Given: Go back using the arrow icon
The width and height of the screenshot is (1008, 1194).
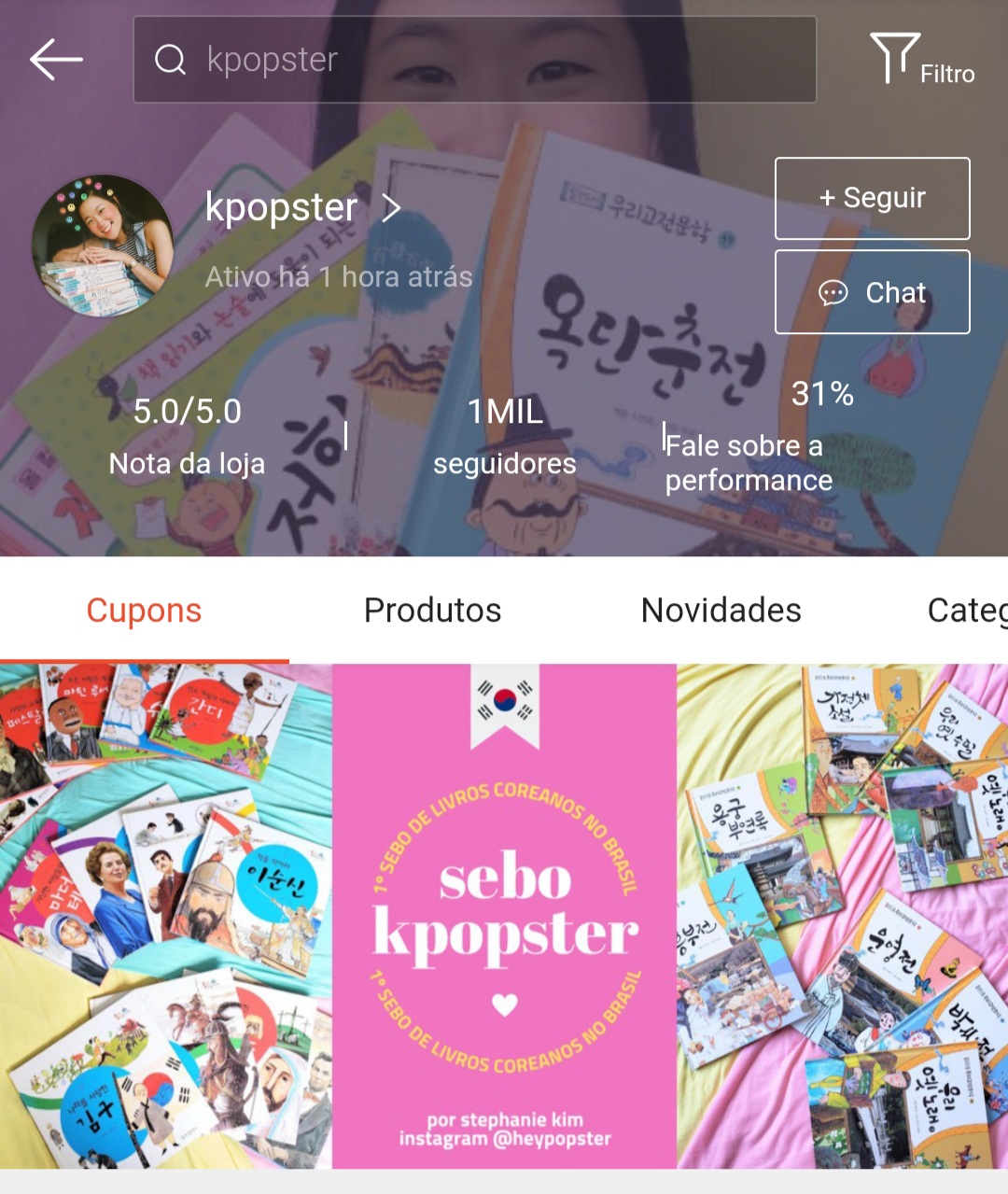Looking at the screenshot, I should [x=56, y=60].
